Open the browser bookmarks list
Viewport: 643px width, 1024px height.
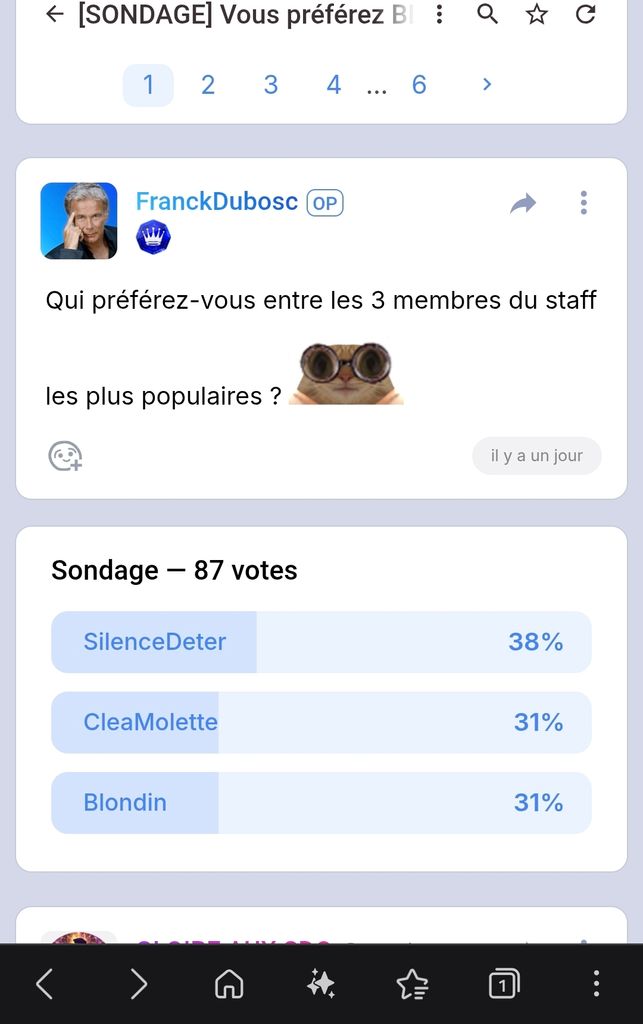(413, 984)
